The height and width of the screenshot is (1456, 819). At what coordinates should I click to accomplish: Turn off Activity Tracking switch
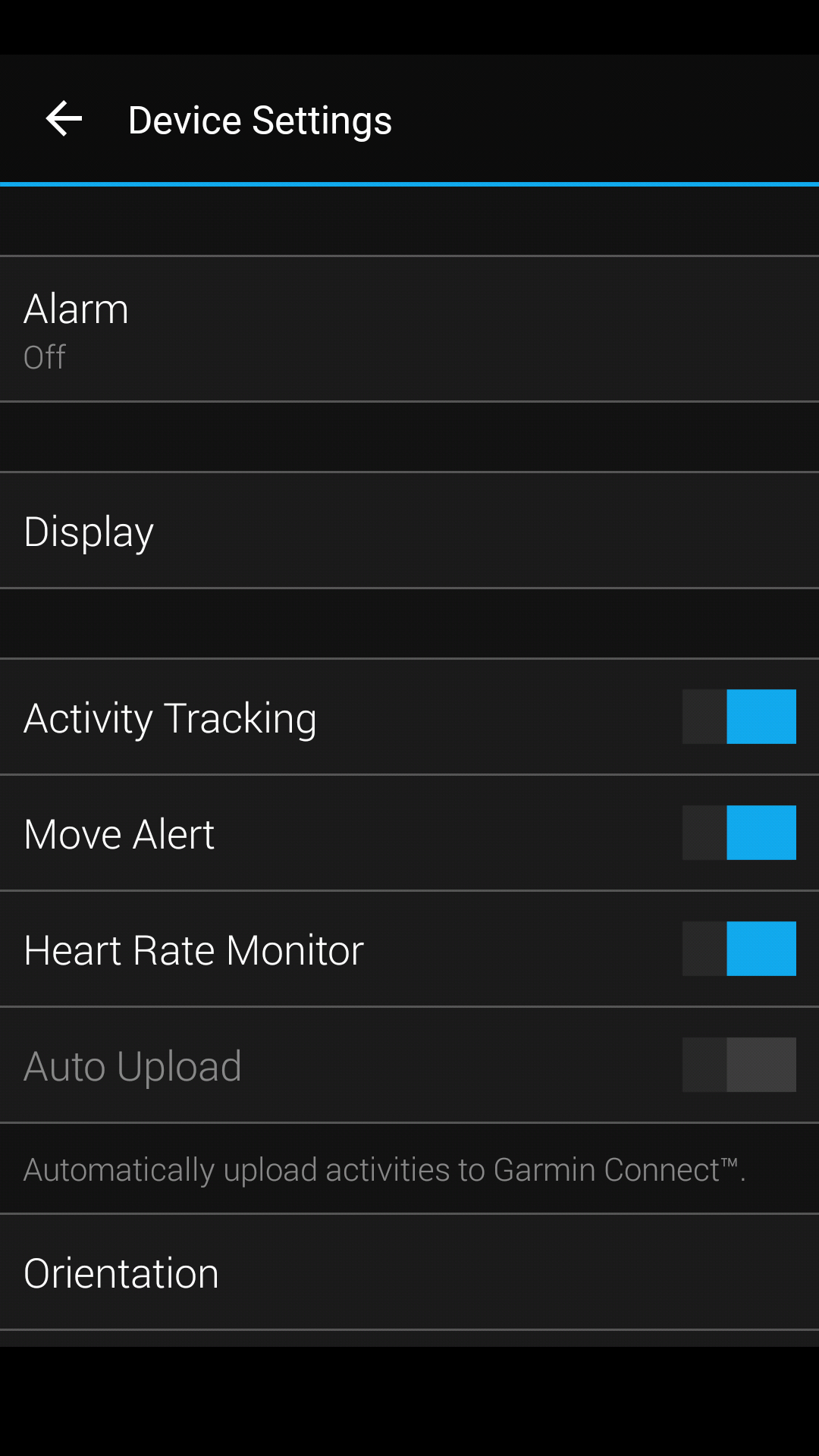(x=739, y=717)
